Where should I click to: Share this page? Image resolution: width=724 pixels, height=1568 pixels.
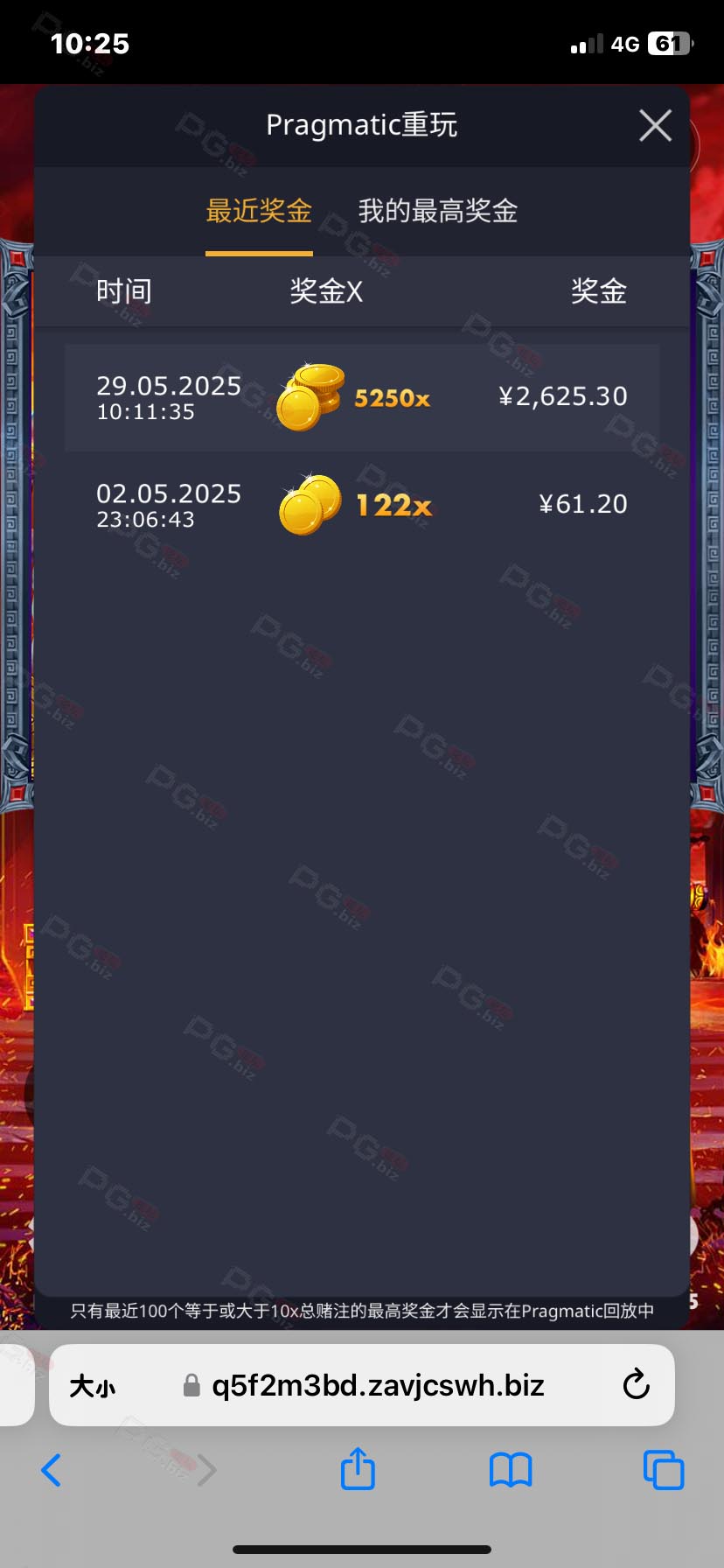point(358,1468)
